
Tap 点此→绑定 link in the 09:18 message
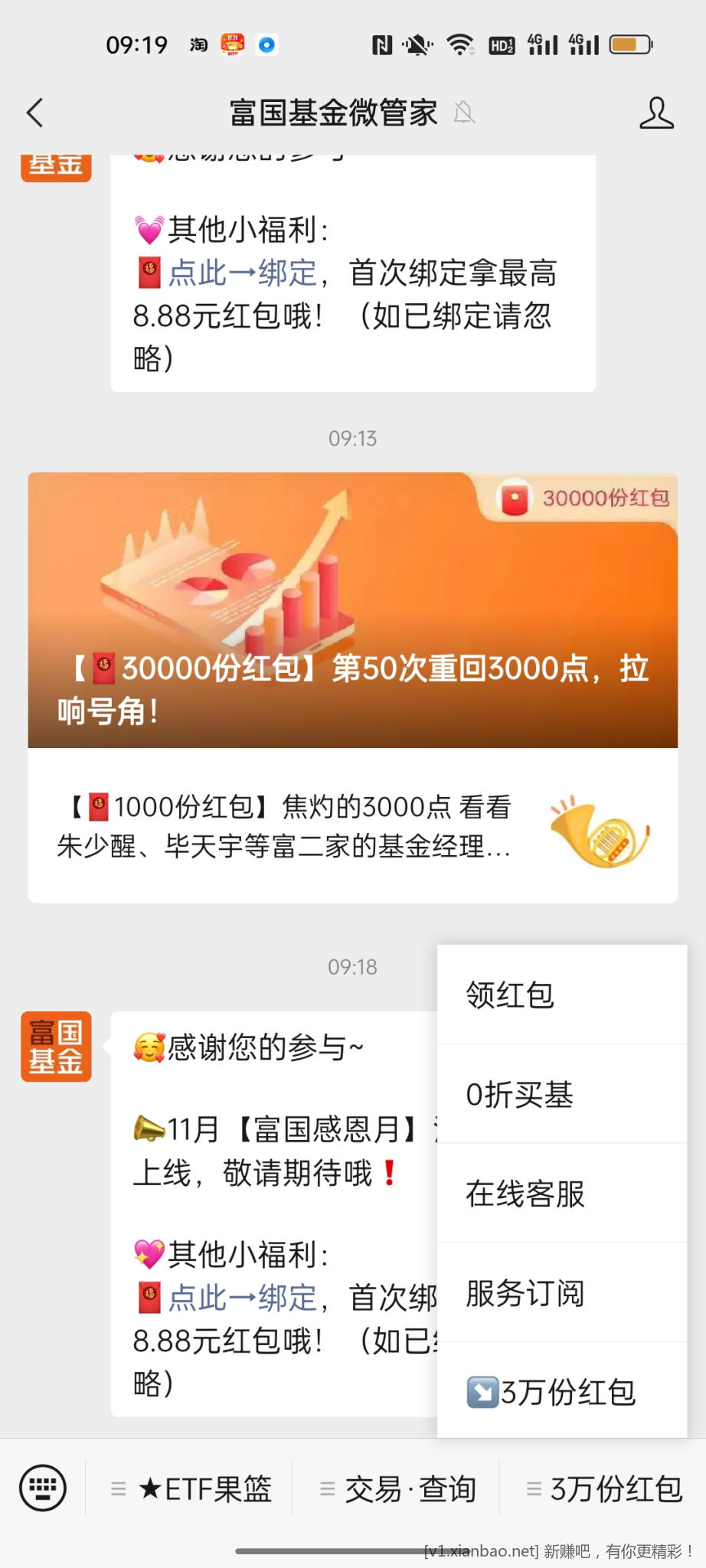click(x=242, y=1297)
